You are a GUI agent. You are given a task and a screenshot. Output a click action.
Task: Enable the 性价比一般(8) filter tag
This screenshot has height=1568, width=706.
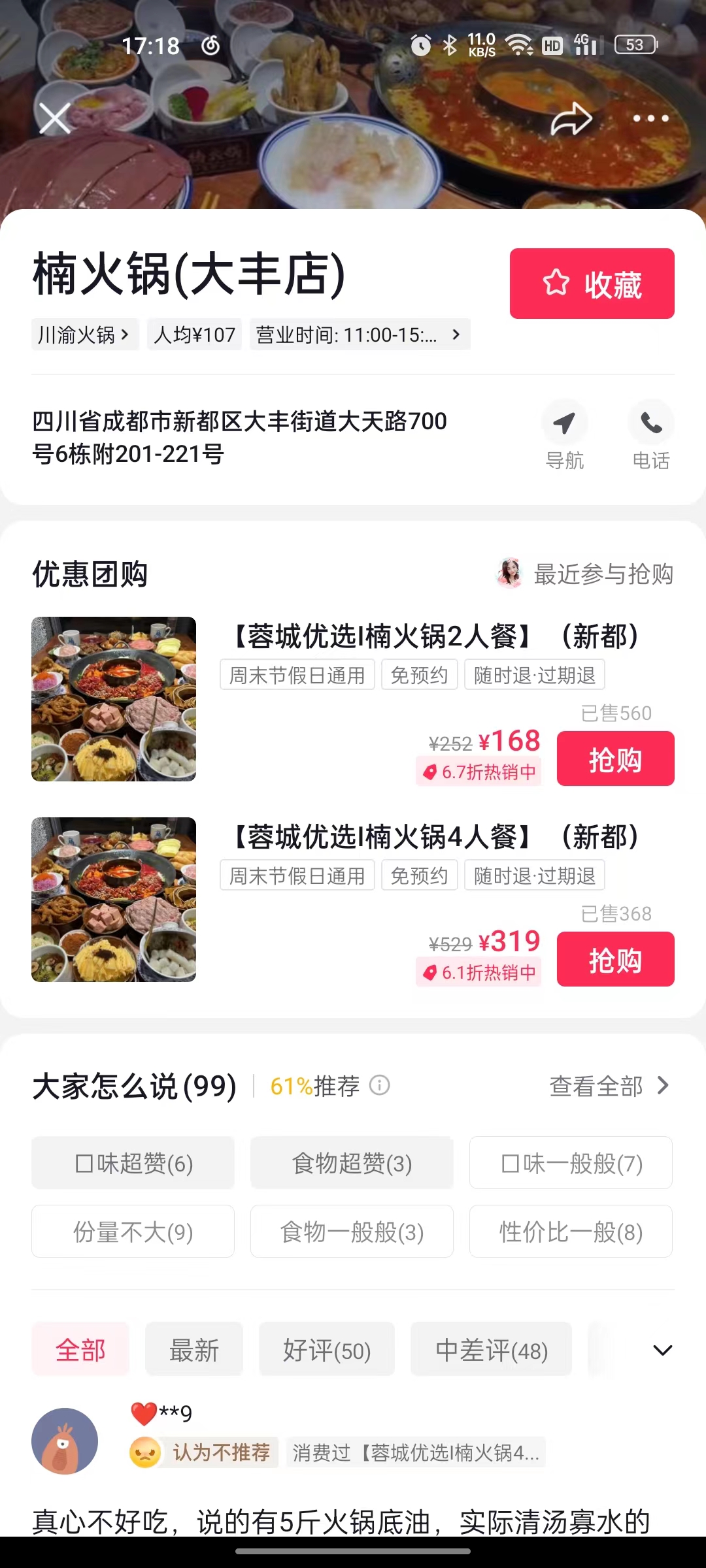tap(570, 1232)
